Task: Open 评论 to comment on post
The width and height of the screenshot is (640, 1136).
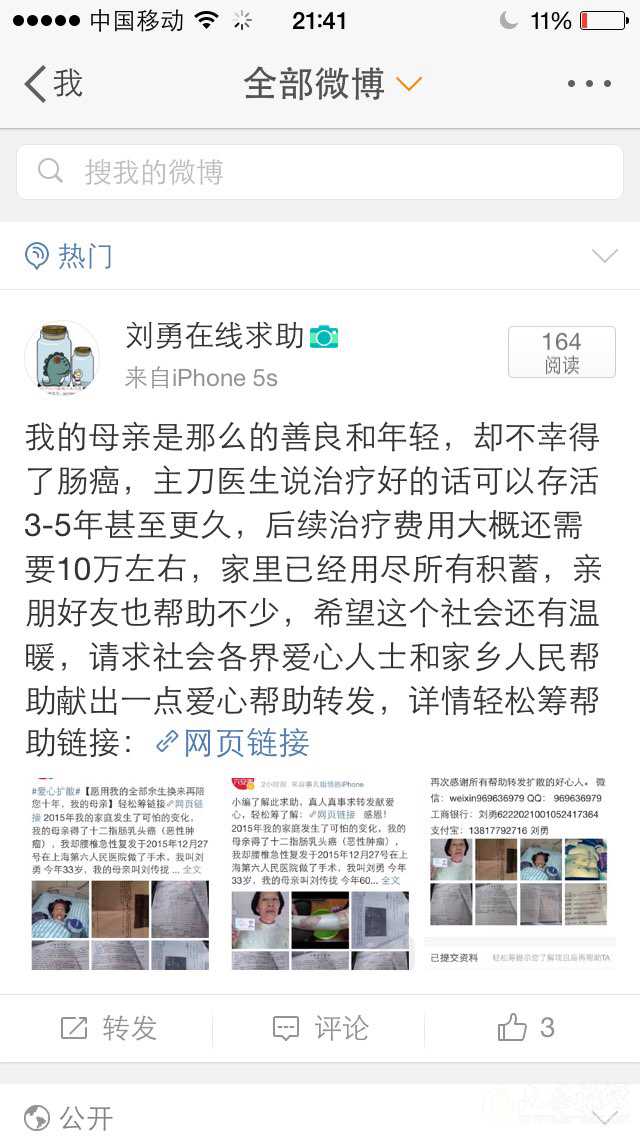Action: (320, 1028)
